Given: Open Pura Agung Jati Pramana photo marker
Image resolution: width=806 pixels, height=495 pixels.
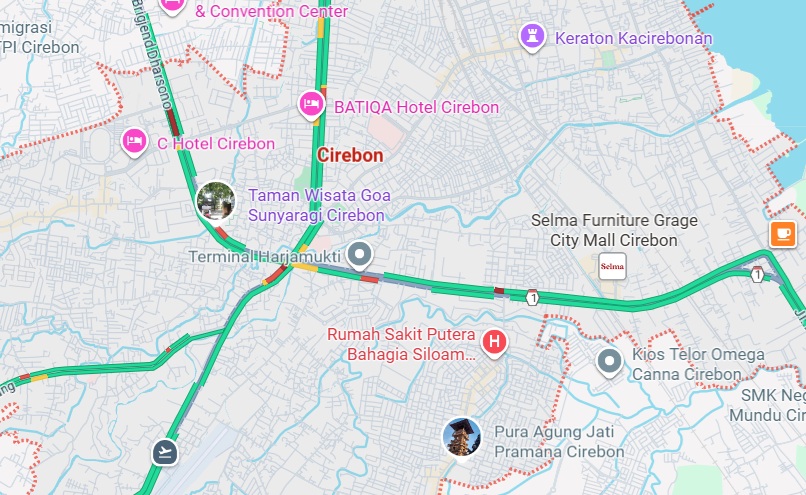Looking at the screenshot, I should click(x=462, y=438).
